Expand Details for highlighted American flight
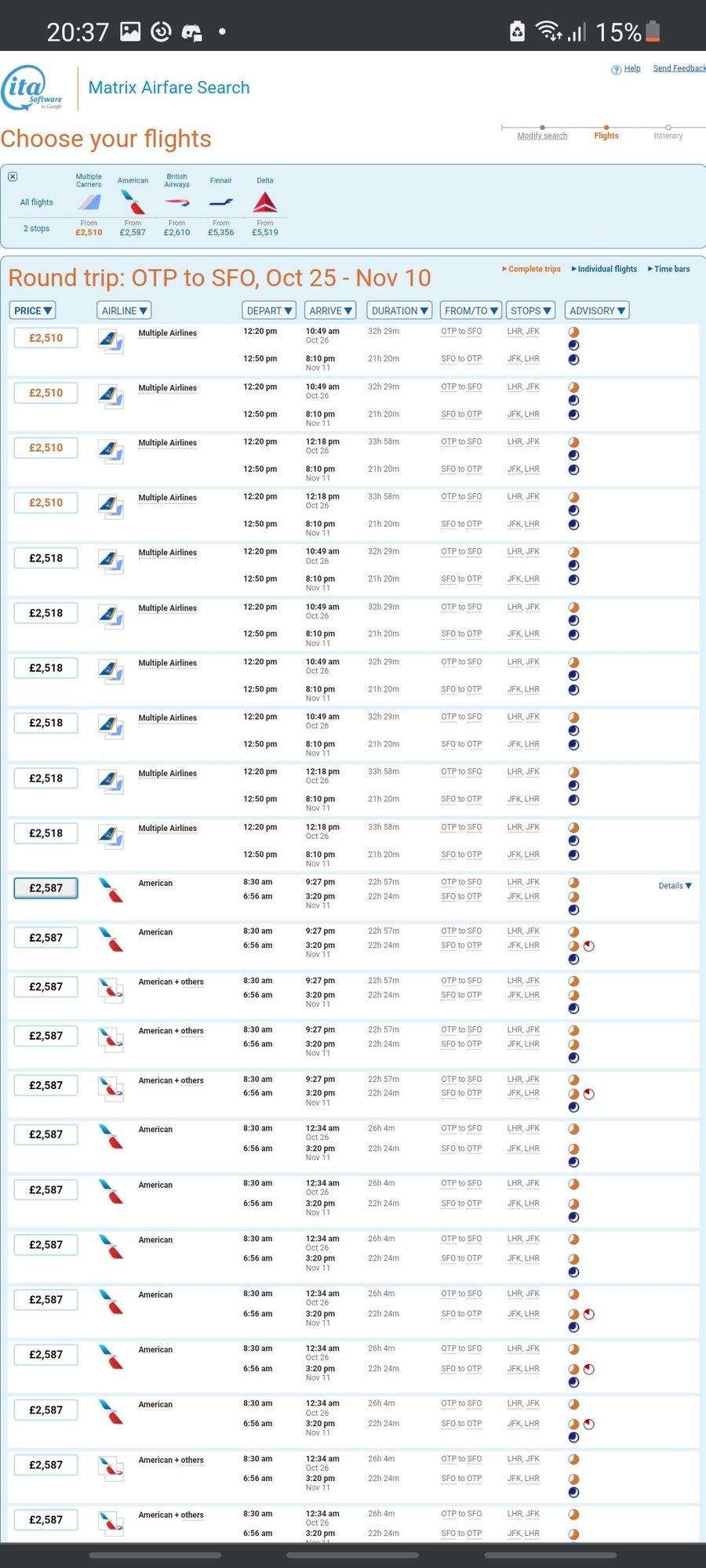The height and width of the screenshot is (1568, 706). [675, 886]
